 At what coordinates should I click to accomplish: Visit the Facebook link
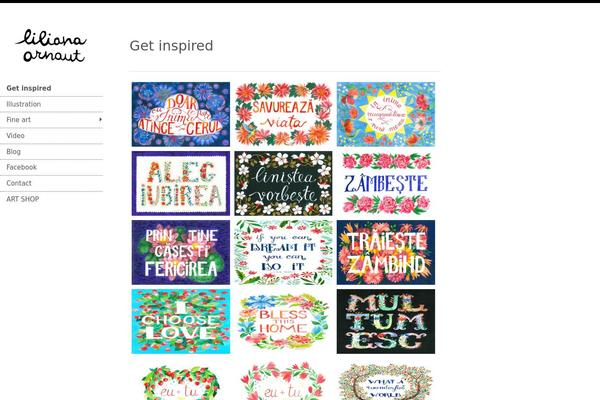(21, 168)
